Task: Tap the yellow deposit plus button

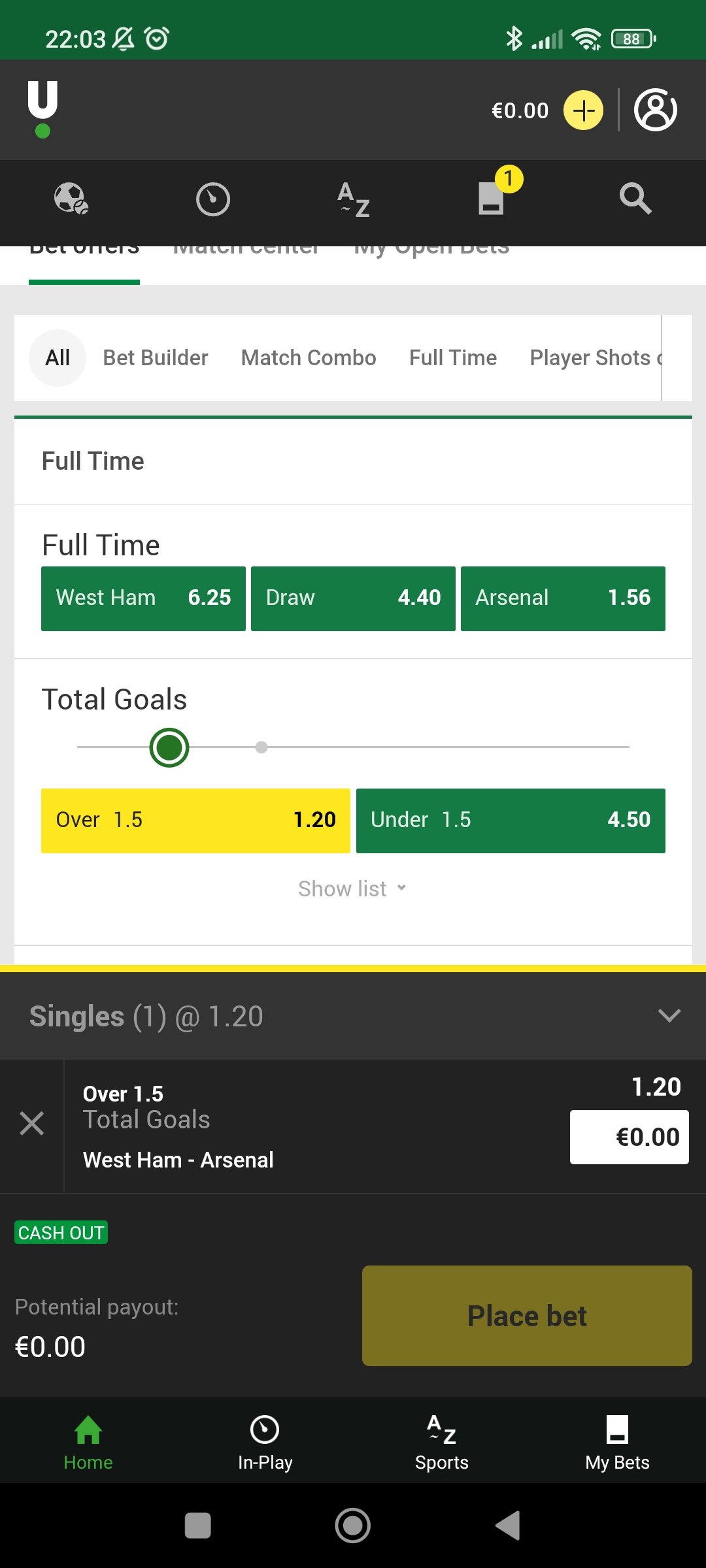Action: (583, 110)
